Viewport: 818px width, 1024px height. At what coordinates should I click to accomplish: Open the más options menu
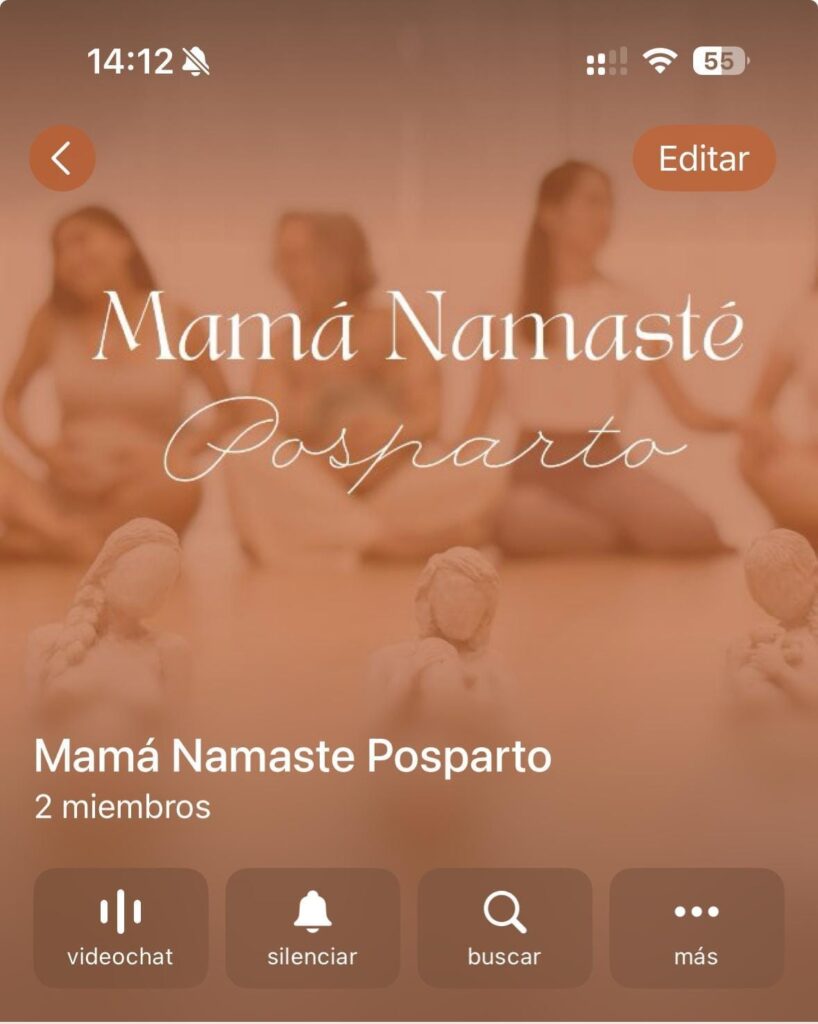[696, 930]
